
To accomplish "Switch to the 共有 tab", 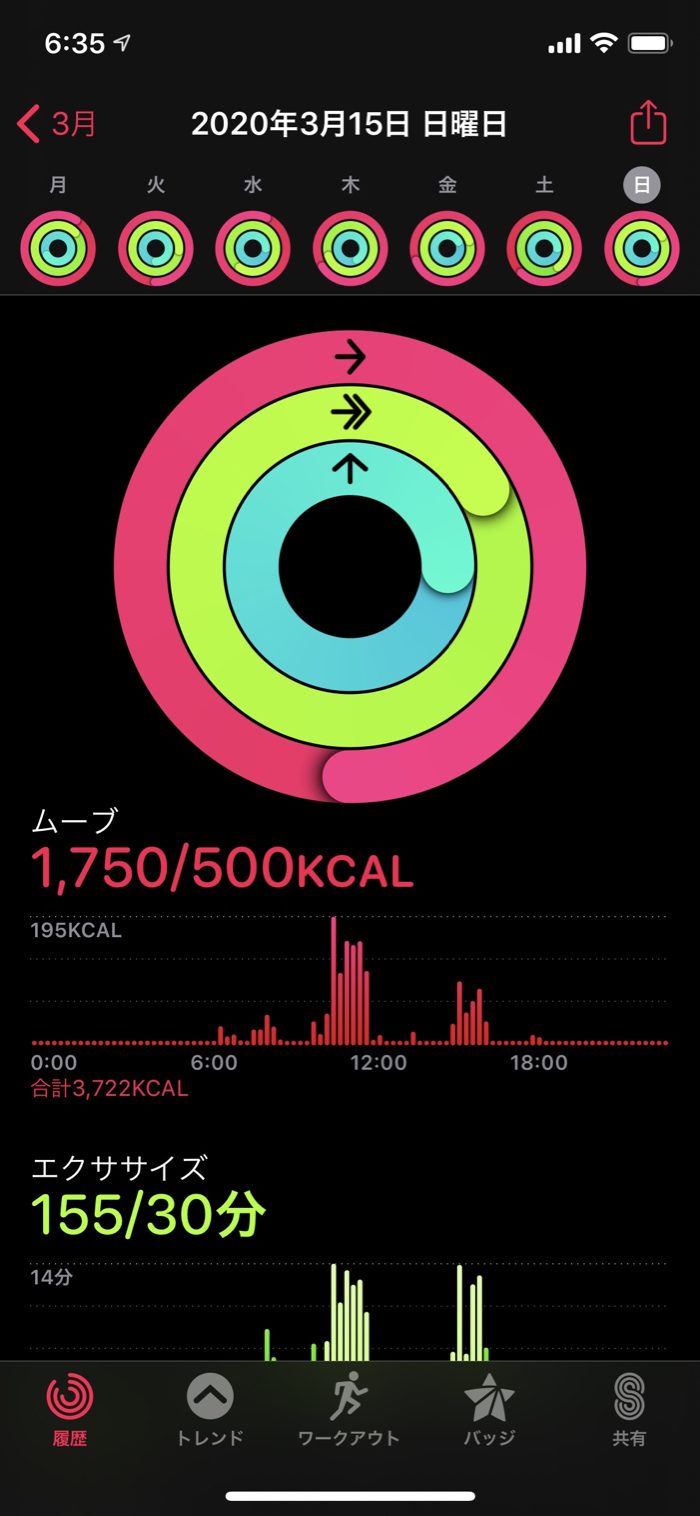I will (629, 1410).
